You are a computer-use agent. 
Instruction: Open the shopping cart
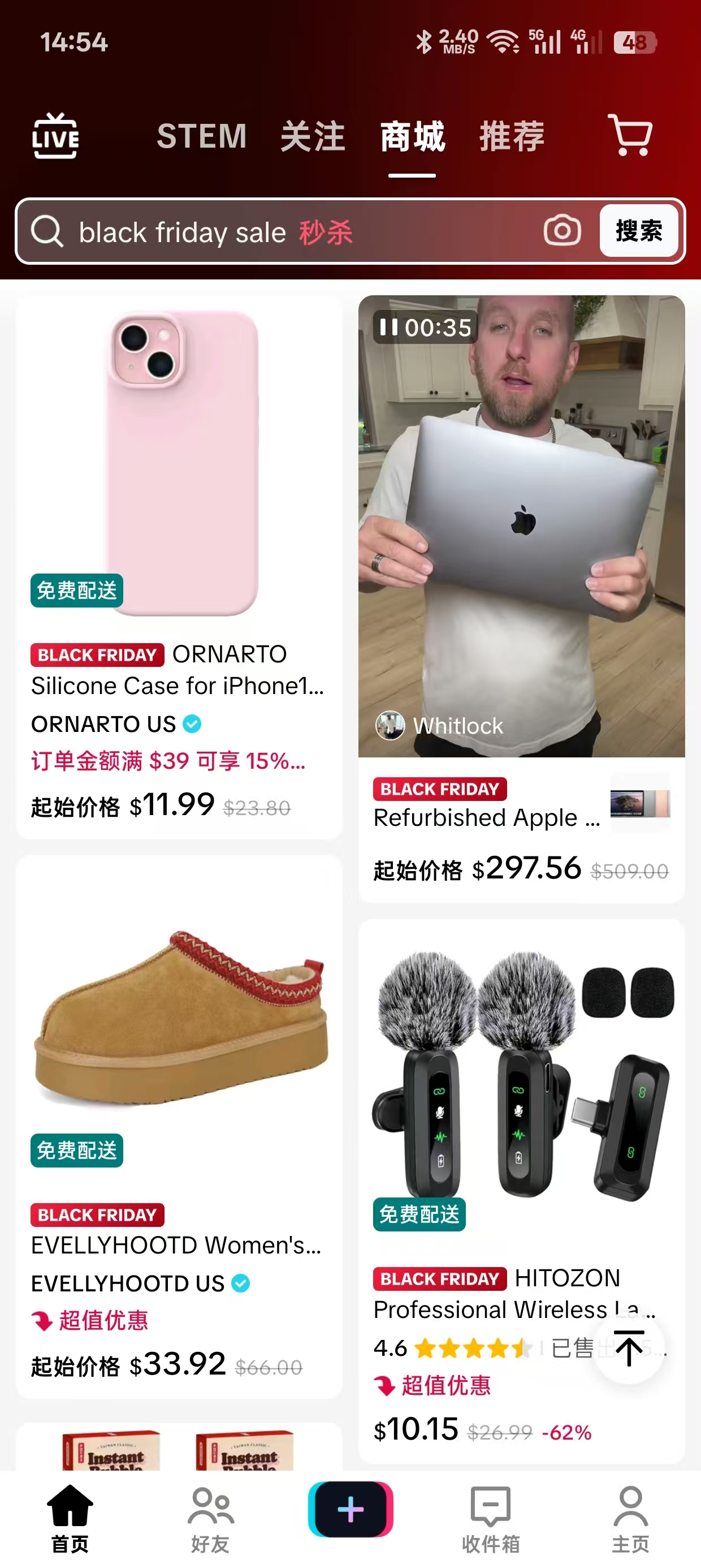point(630,135)
